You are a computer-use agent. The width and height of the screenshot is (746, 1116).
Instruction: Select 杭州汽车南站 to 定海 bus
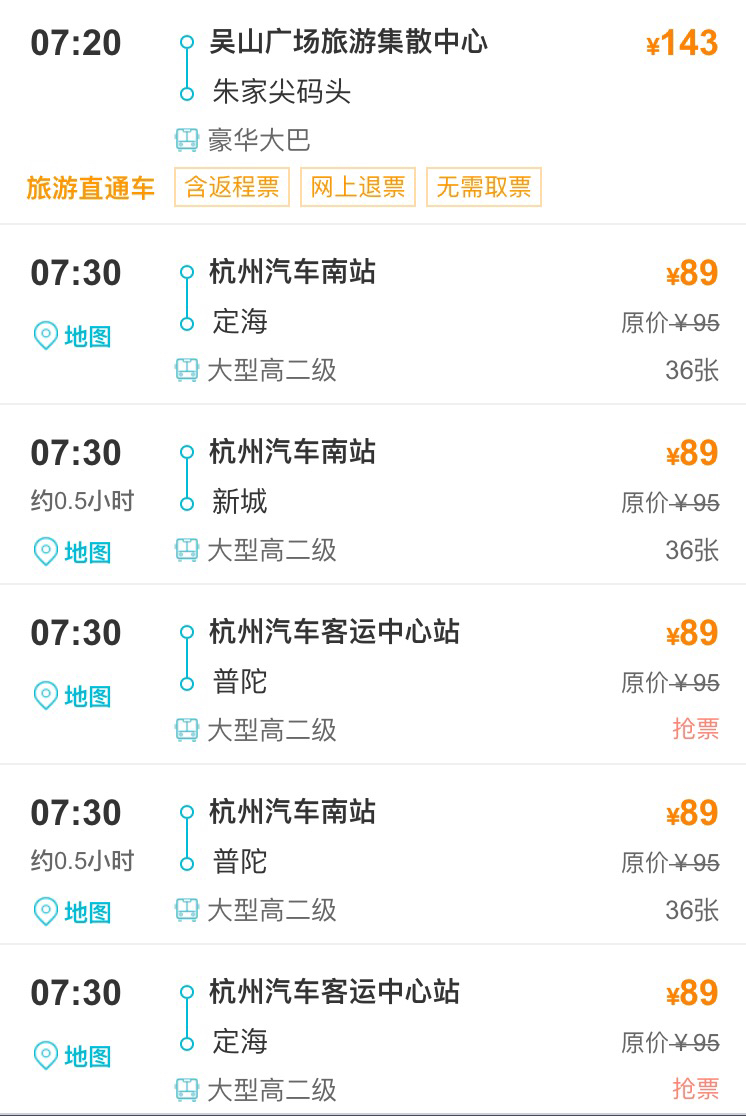(400, 320)
